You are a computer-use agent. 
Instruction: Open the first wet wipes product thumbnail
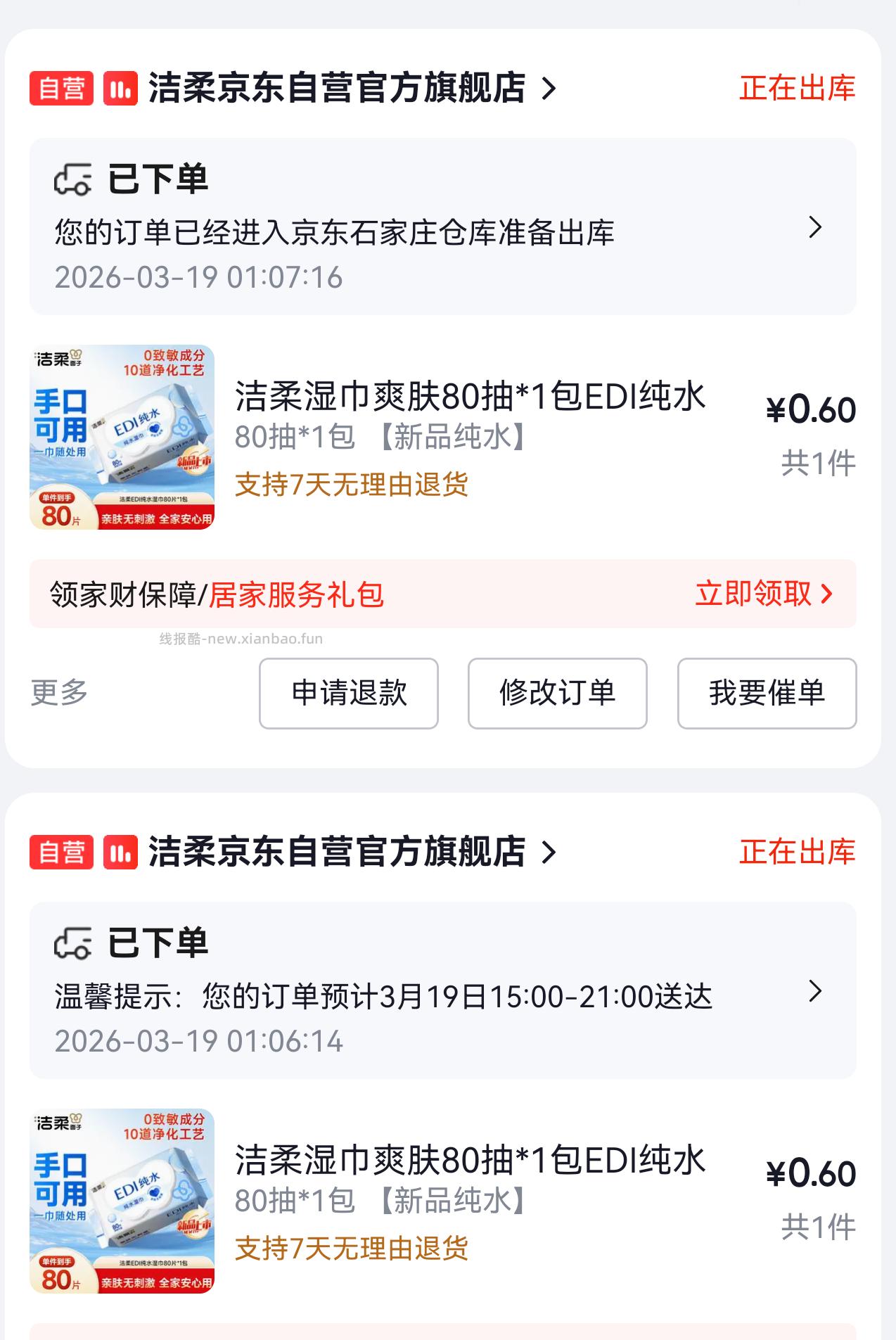[125, 436]
